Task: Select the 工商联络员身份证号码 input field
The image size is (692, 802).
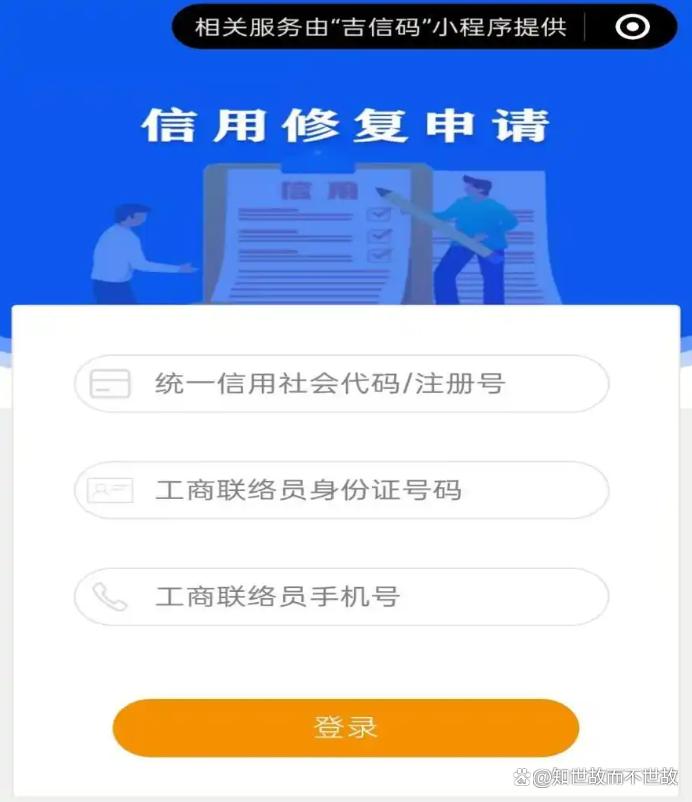Action: click(x=342, y=490)
